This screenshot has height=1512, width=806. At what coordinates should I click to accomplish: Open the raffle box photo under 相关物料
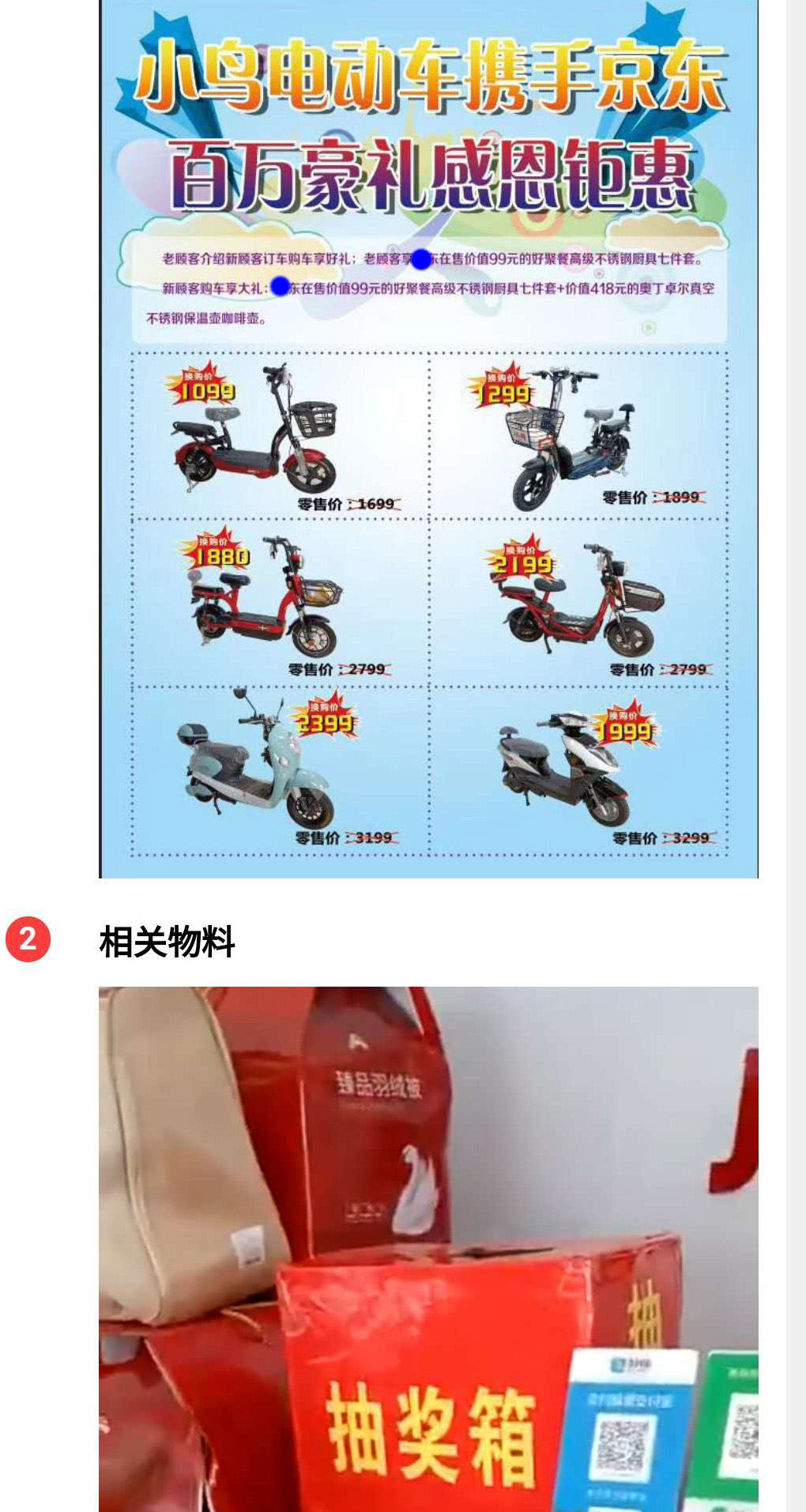(428, 1248)
